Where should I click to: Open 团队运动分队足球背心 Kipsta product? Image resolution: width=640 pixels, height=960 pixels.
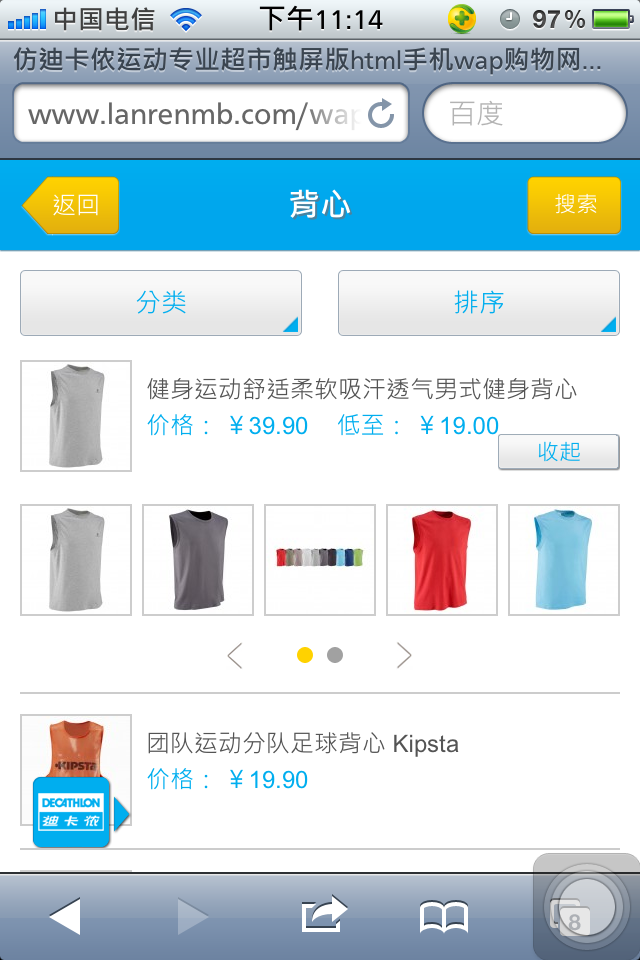pyautogui.click(x=302, y=744)
